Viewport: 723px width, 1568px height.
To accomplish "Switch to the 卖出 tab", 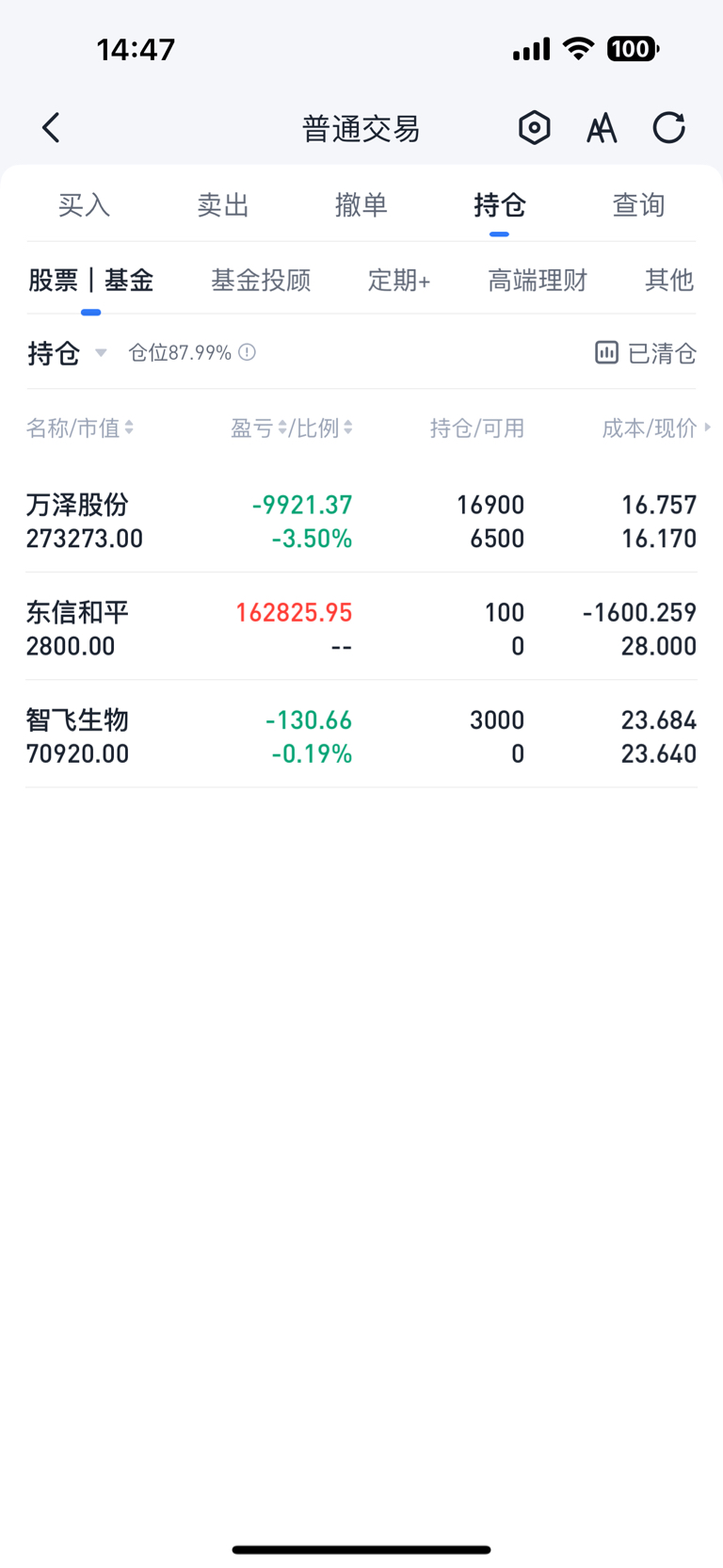I will click(x=223, y=204).
